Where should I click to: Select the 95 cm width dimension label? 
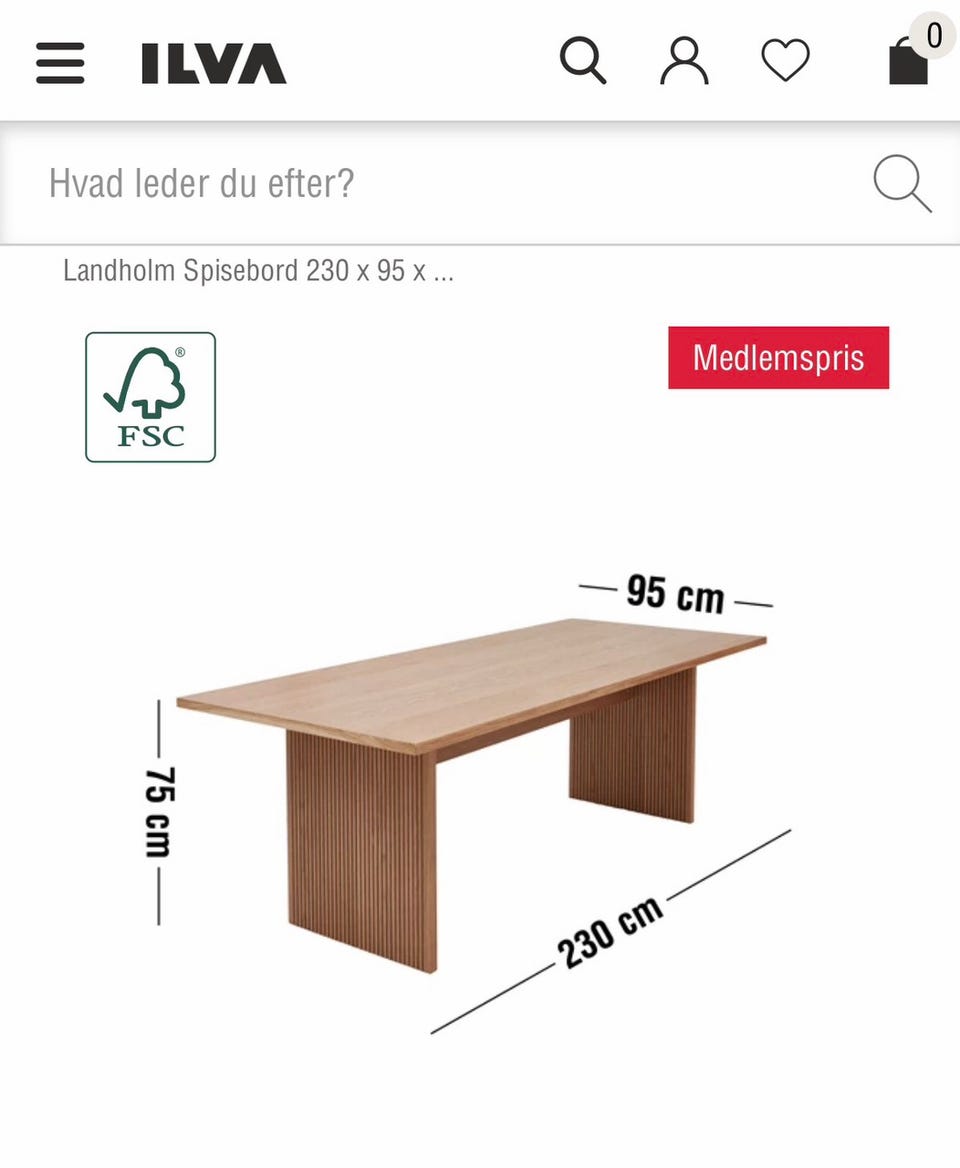click(x=673, y=593)
